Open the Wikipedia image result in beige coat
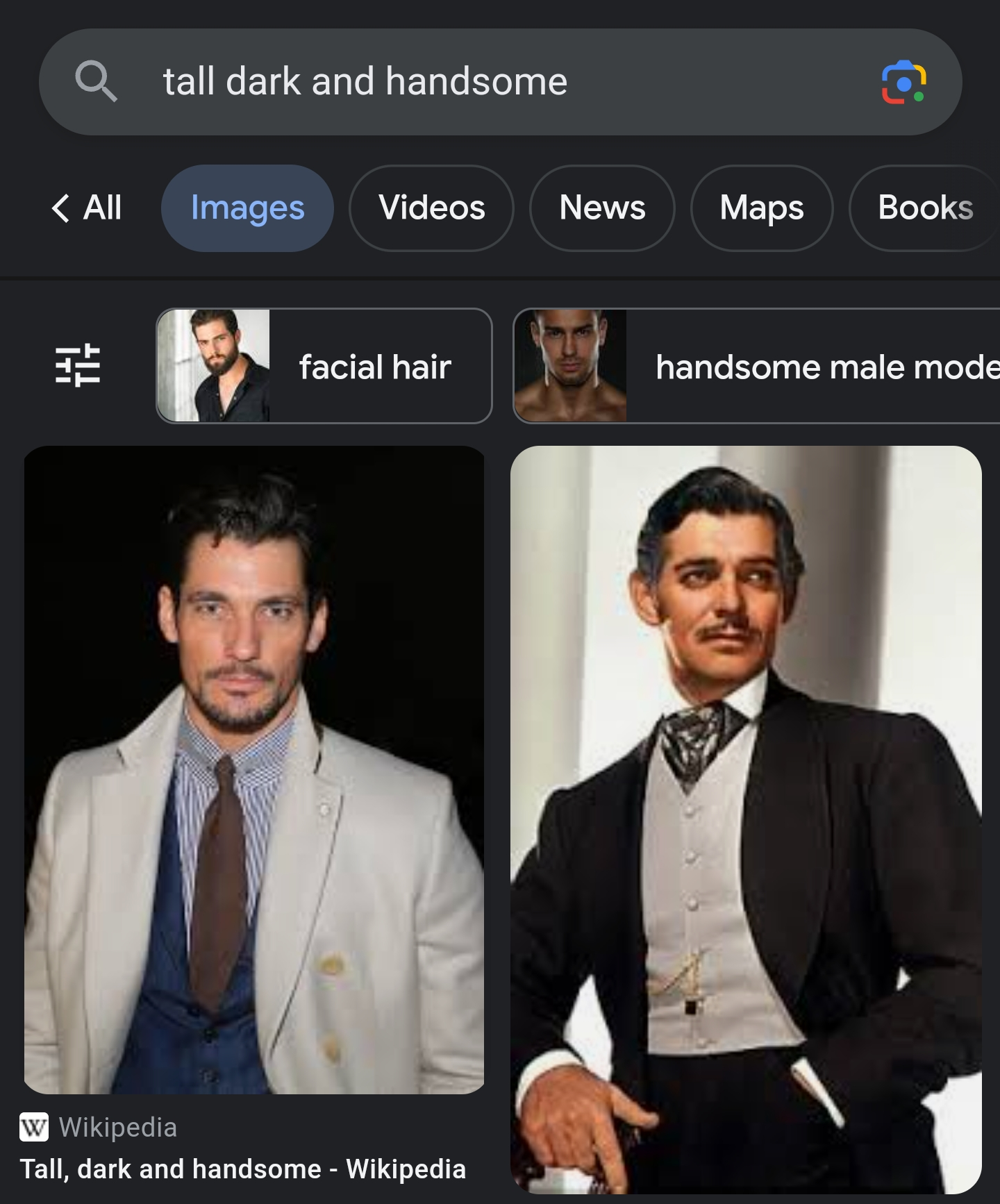Screen dimensions: 1000x1204 [254, 769]
